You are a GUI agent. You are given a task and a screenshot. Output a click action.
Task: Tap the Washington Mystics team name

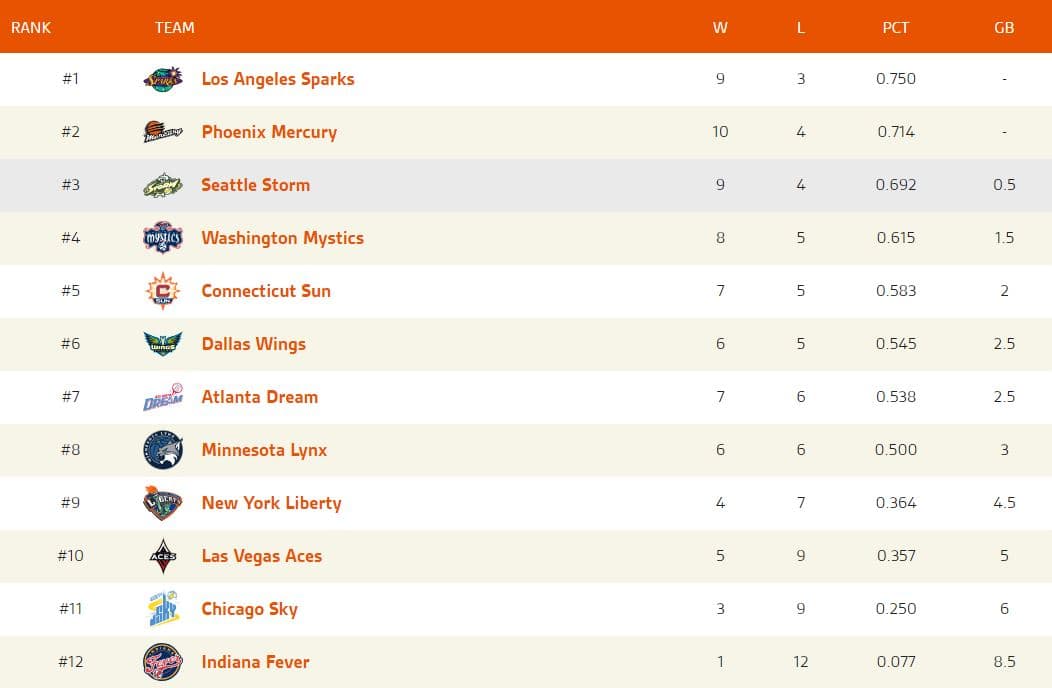(x=282, y=238)
